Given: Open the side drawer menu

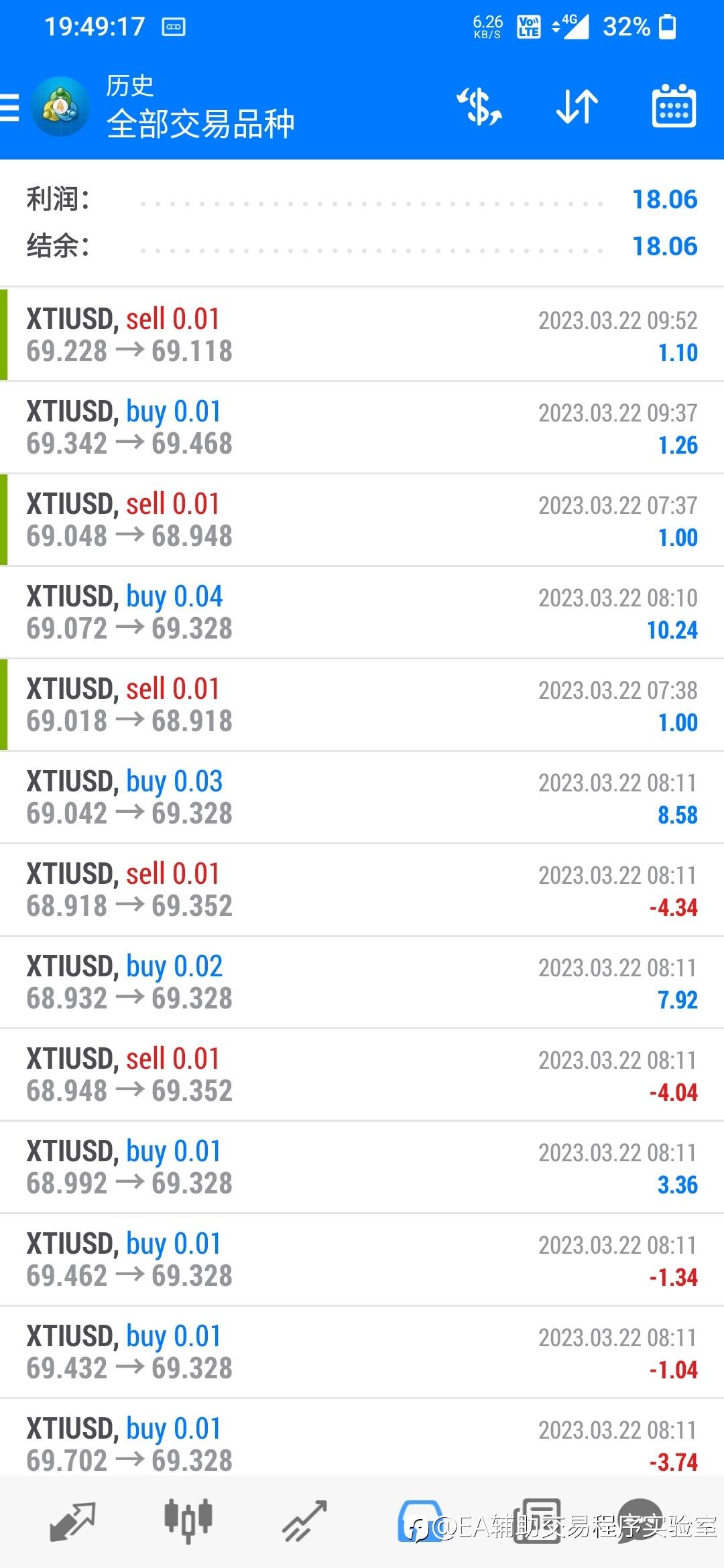Looking at the screenshot, I should coord(11,107).
